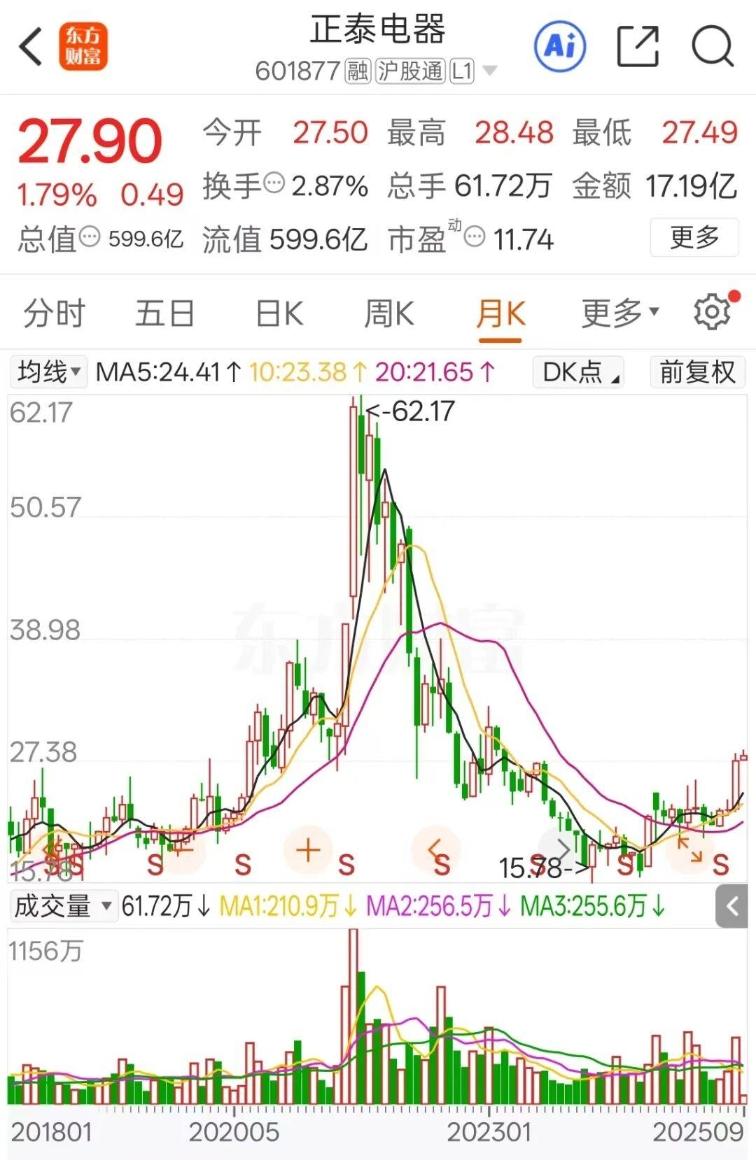756x1160 pixels.
Task: Select the 日K chart tab
Action: pos(279,314)
